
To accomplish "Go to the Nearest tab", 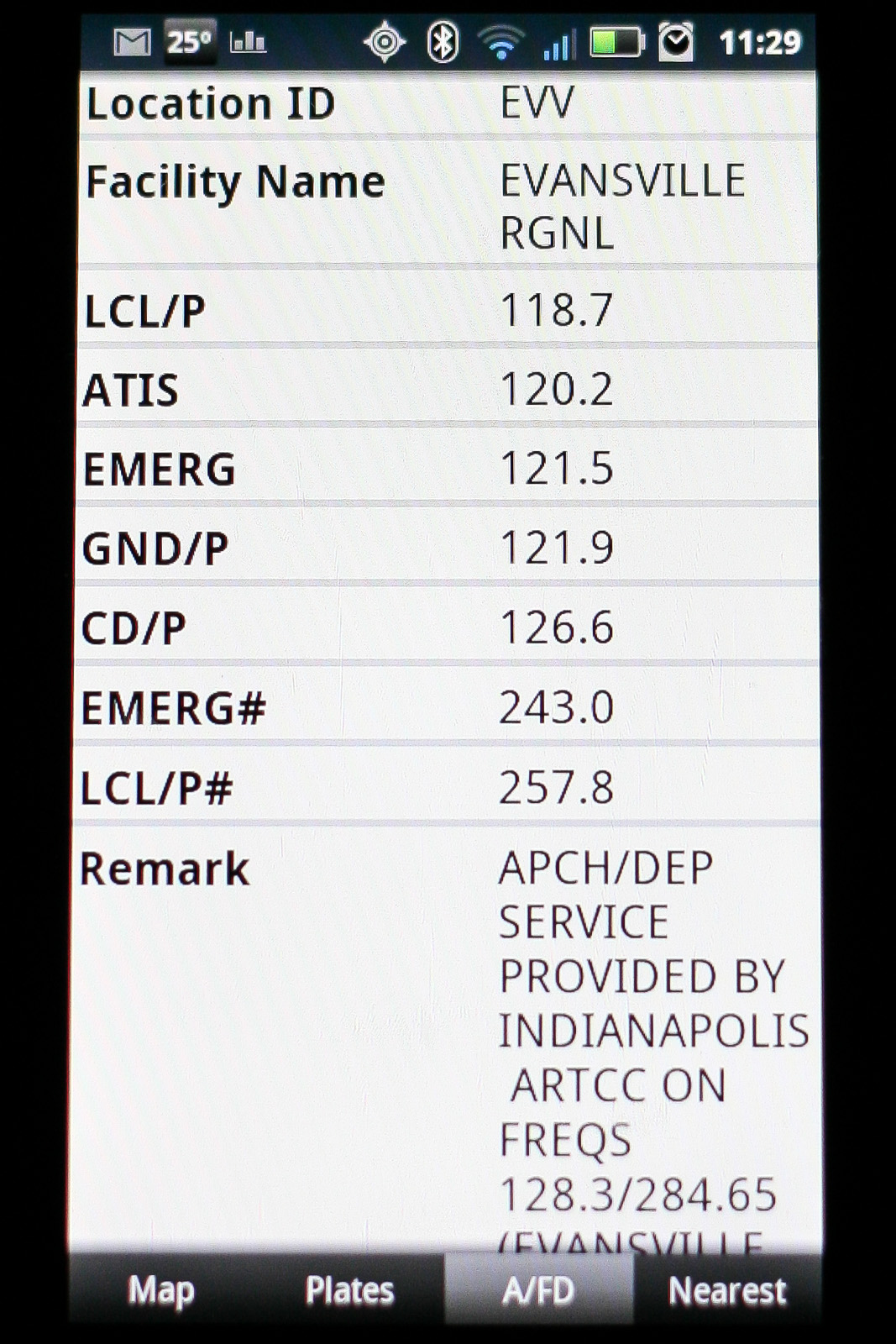I will [x=727, y=1291].
